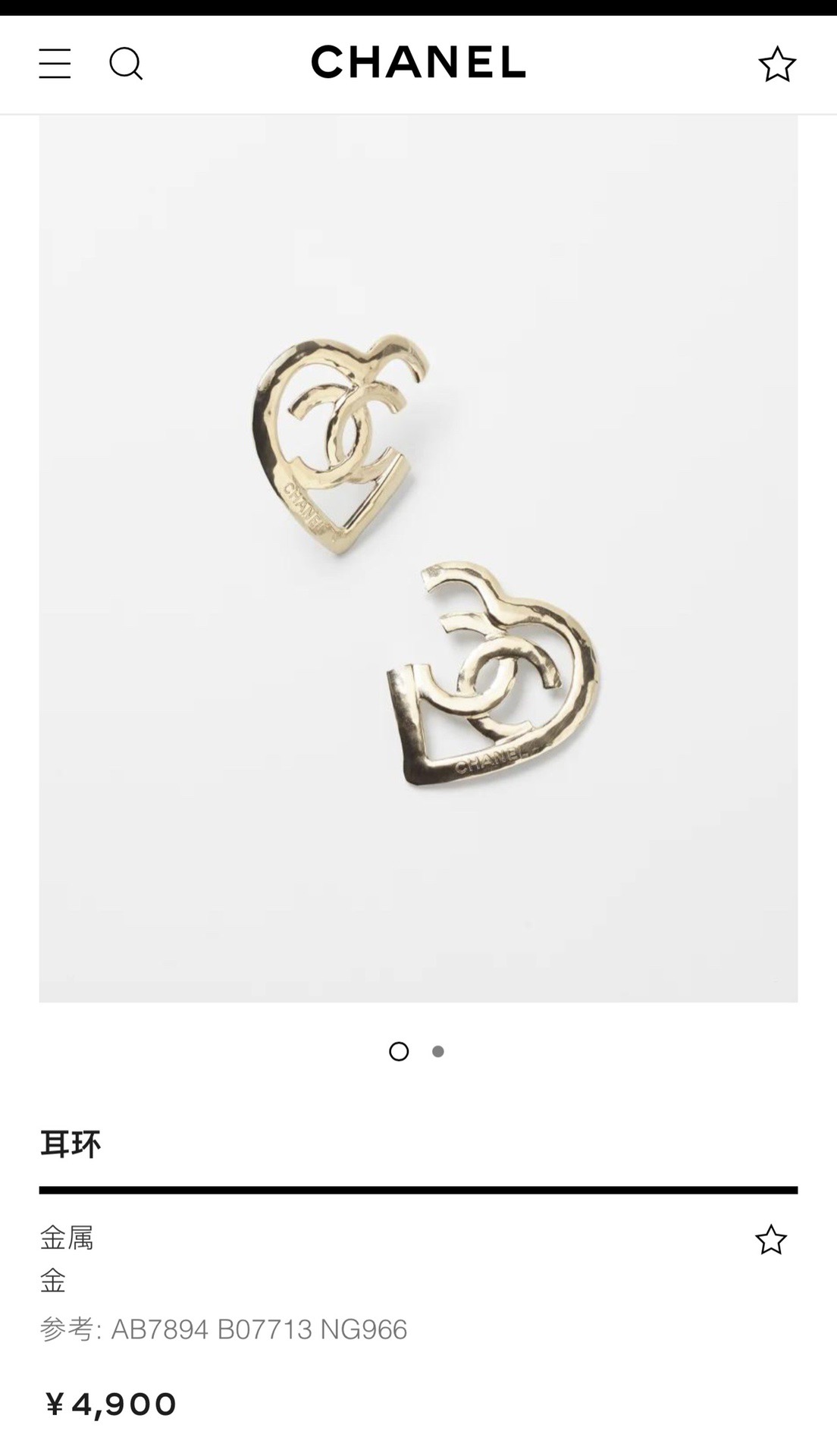Open the search icon
This screenshot has height=1456, width=837.
(126, 64)
